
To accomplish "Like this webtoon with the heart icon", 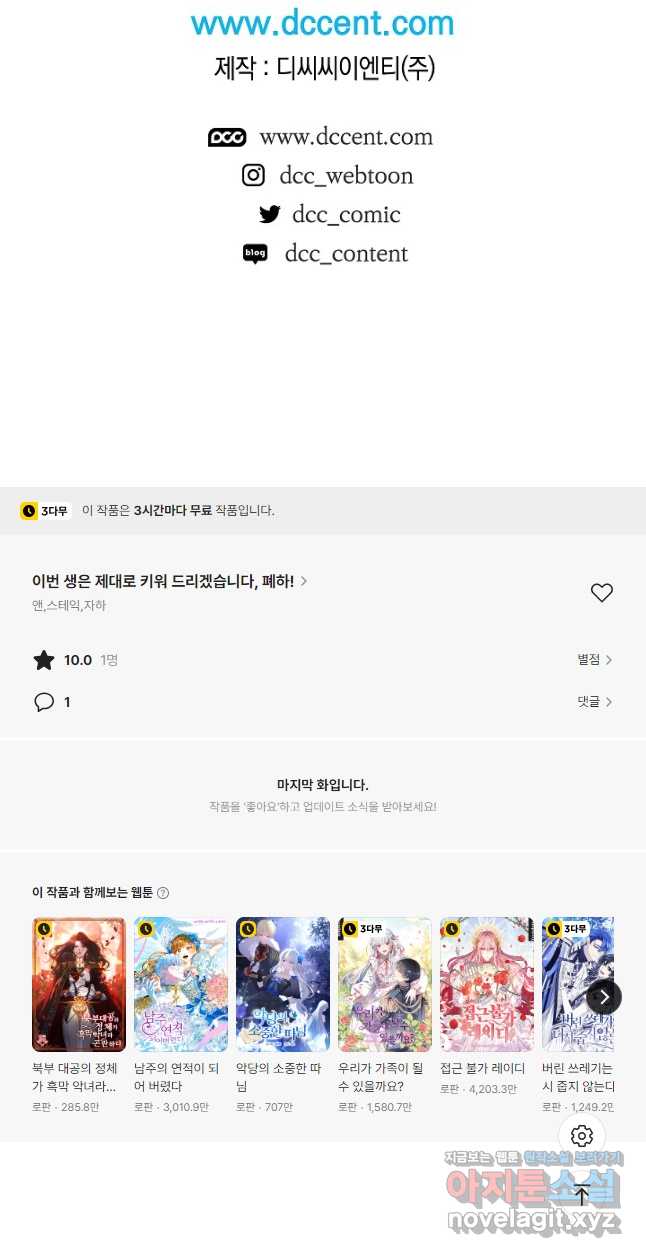I will click(601, 593).
